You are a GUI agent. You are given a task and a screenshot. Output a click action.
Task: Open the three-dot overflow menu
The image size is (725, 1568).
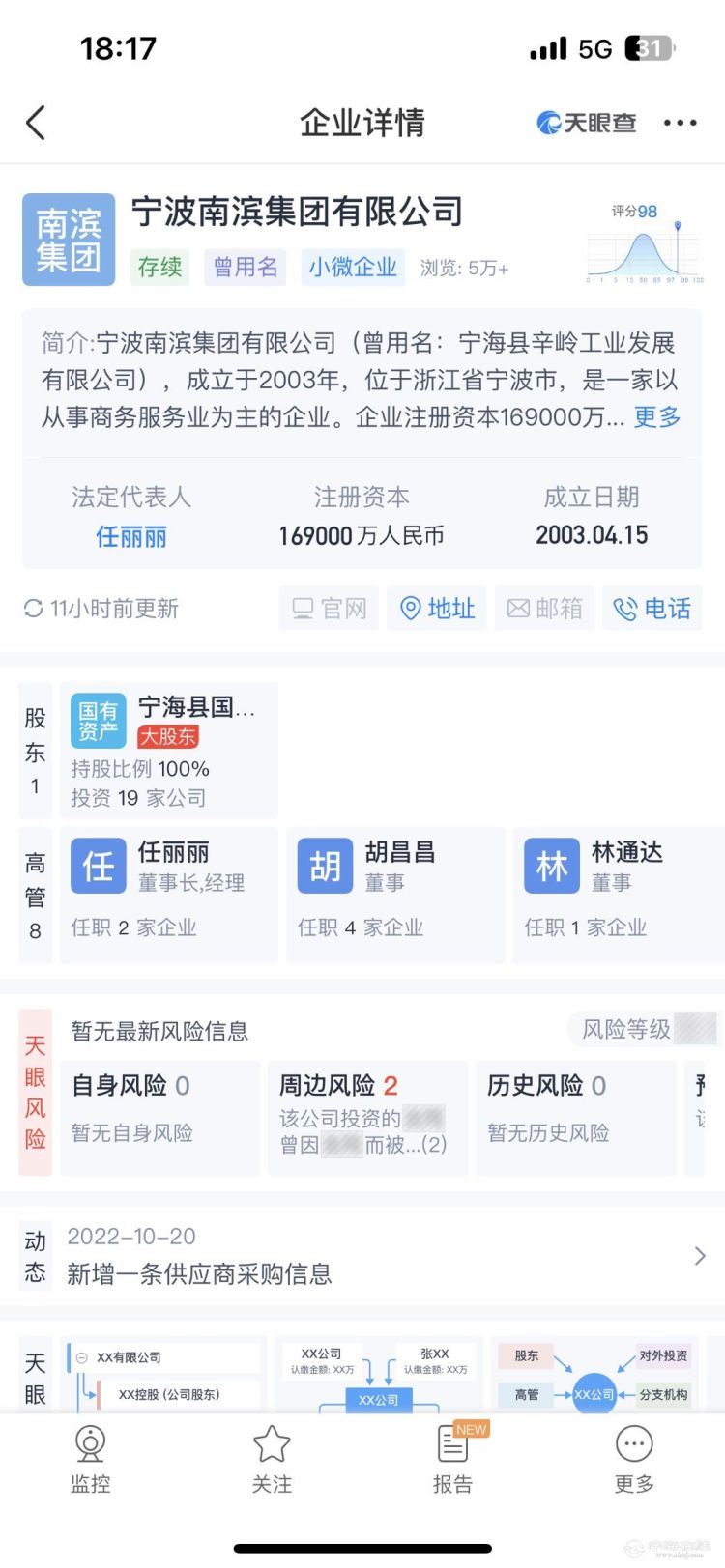pos(680,123)
